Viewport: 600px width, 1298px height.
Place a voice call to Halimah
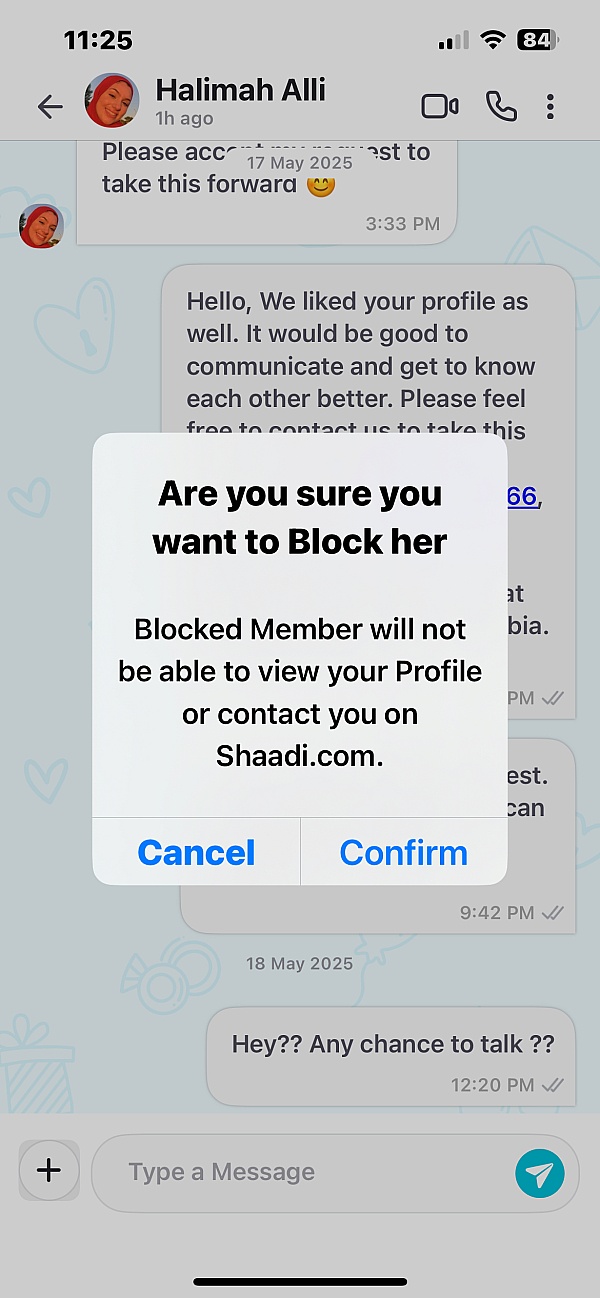(501, 106)
